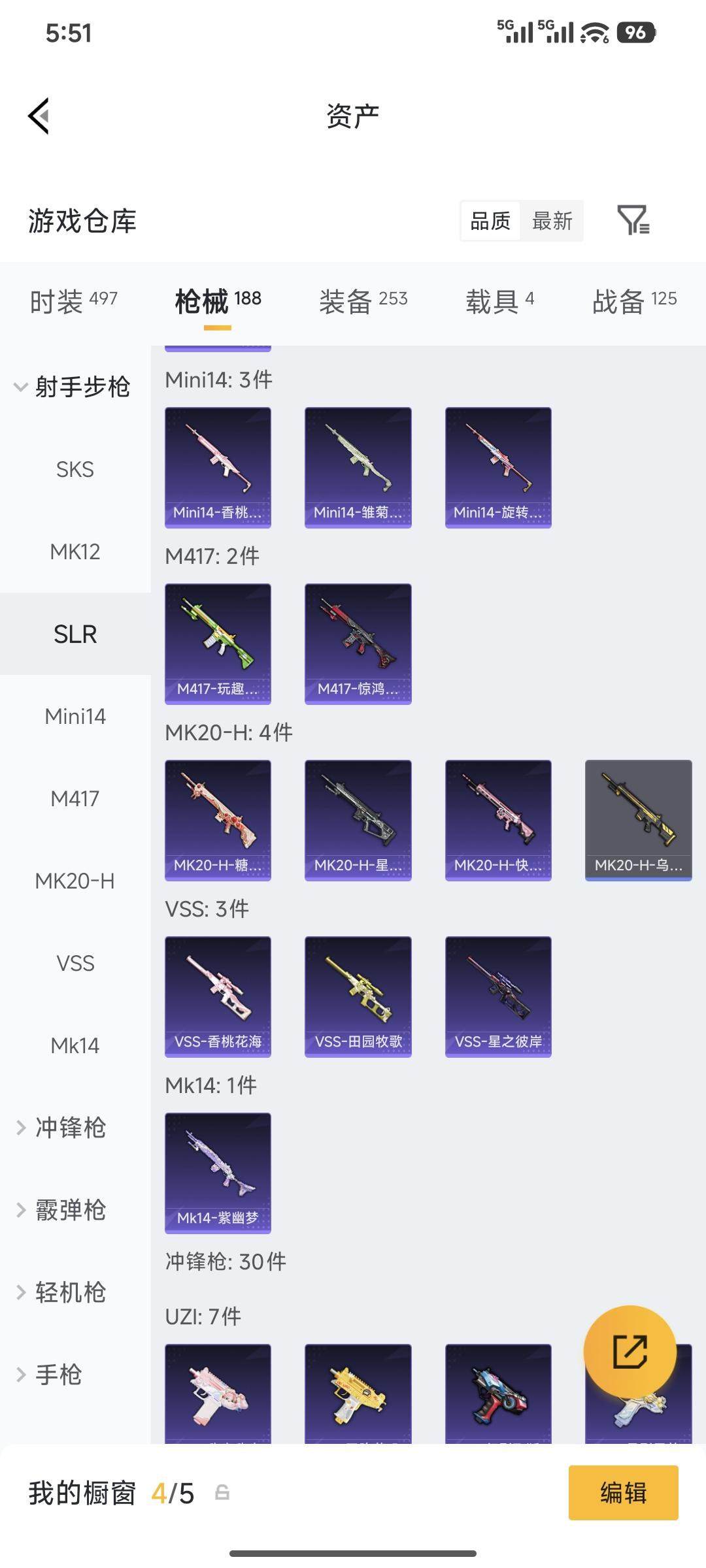Switch to the 战备 tab
The height and width of the screenshot is (1568, 706).
(633, 301)
